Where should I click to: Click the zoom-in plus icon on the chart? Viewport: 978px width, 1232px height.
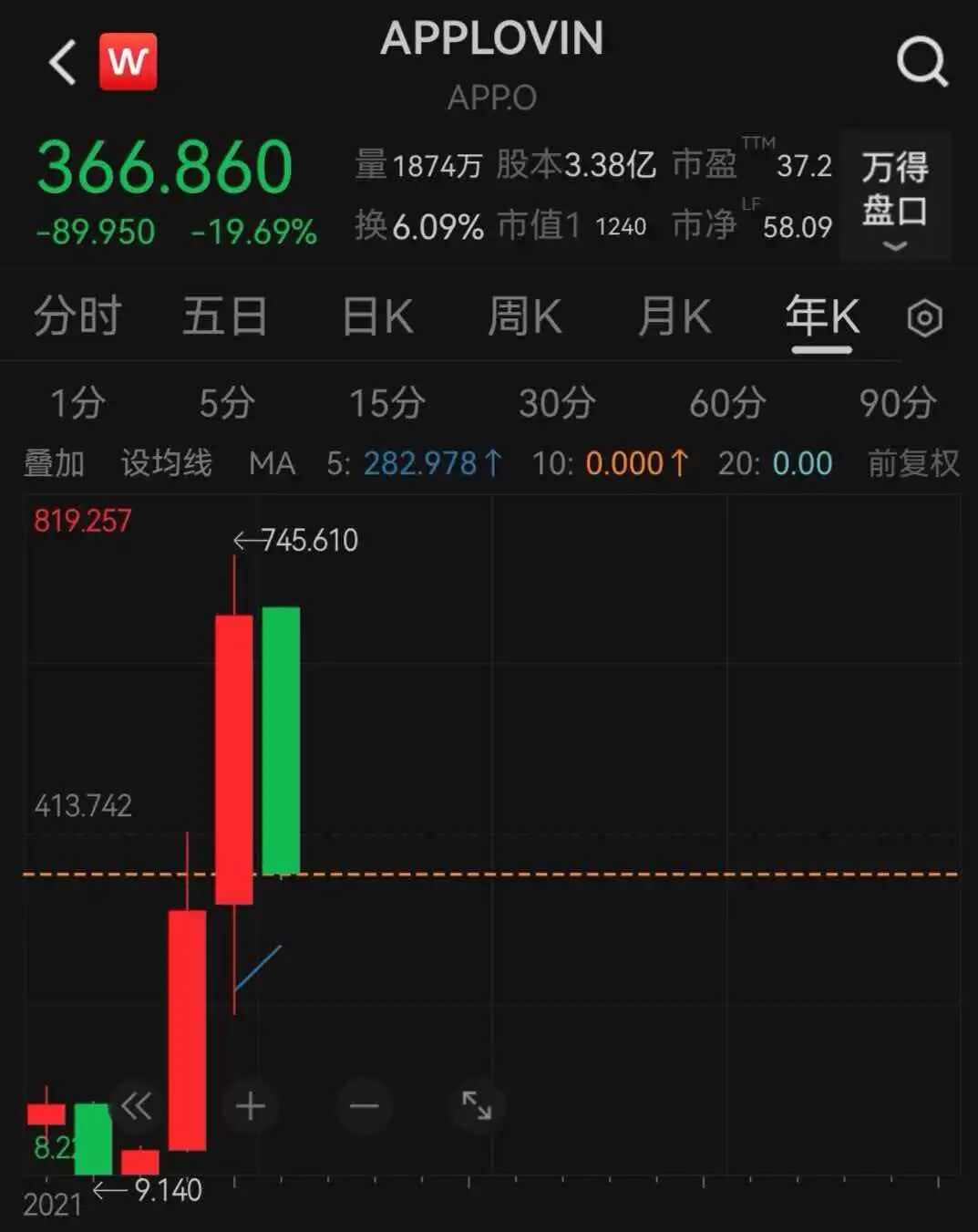point(249,1106)
